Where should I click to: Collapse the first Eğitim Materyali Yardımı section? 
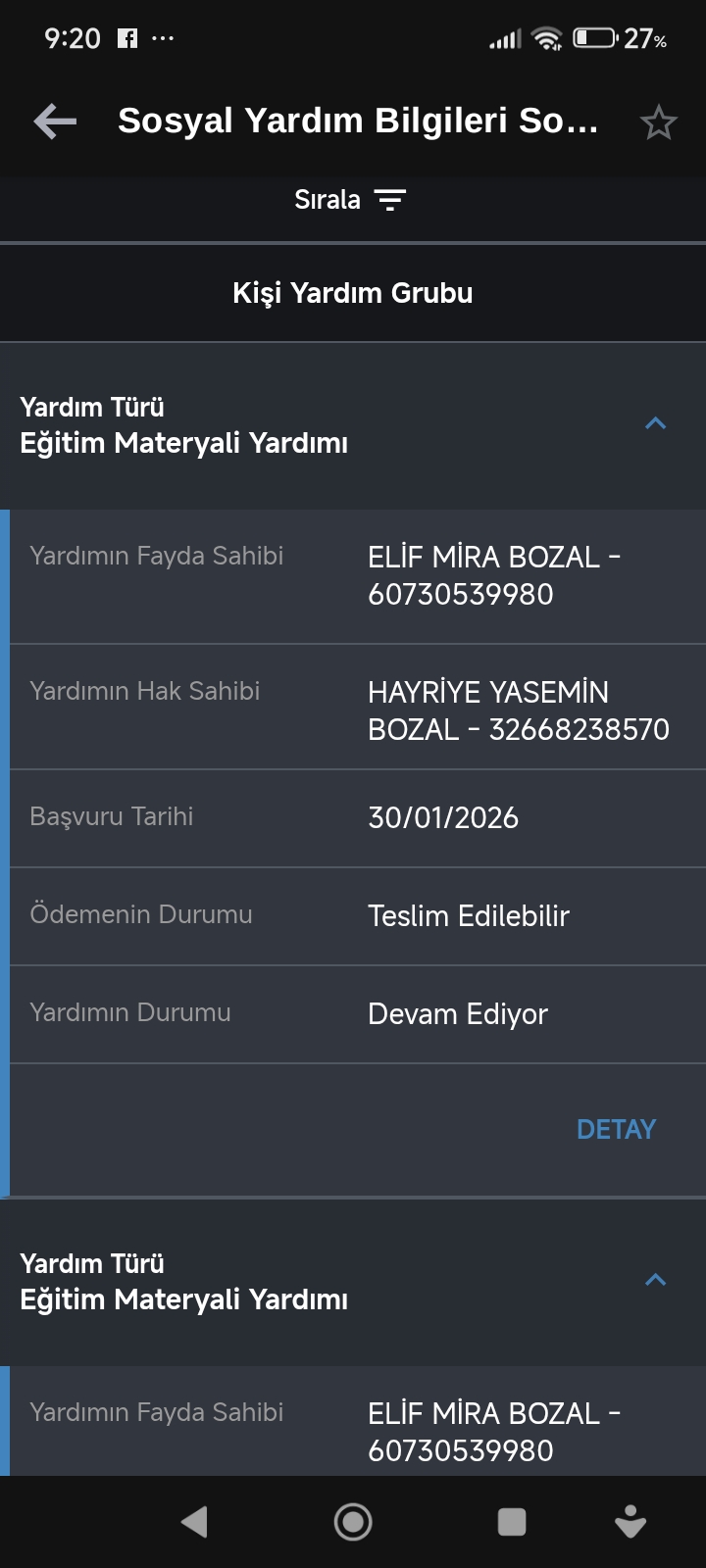[x=655, y=424]
